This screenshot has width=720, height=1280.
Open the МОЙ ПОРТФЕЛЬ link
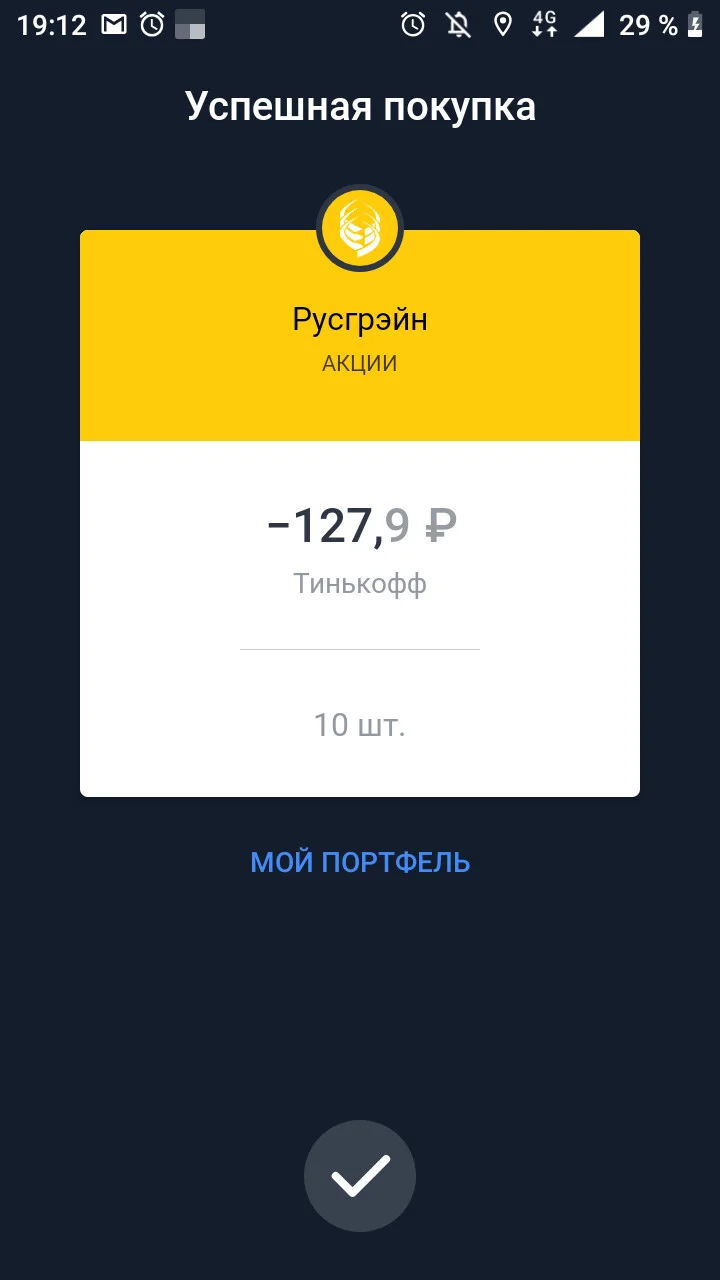pyautogui.click(x=360, y=862)
